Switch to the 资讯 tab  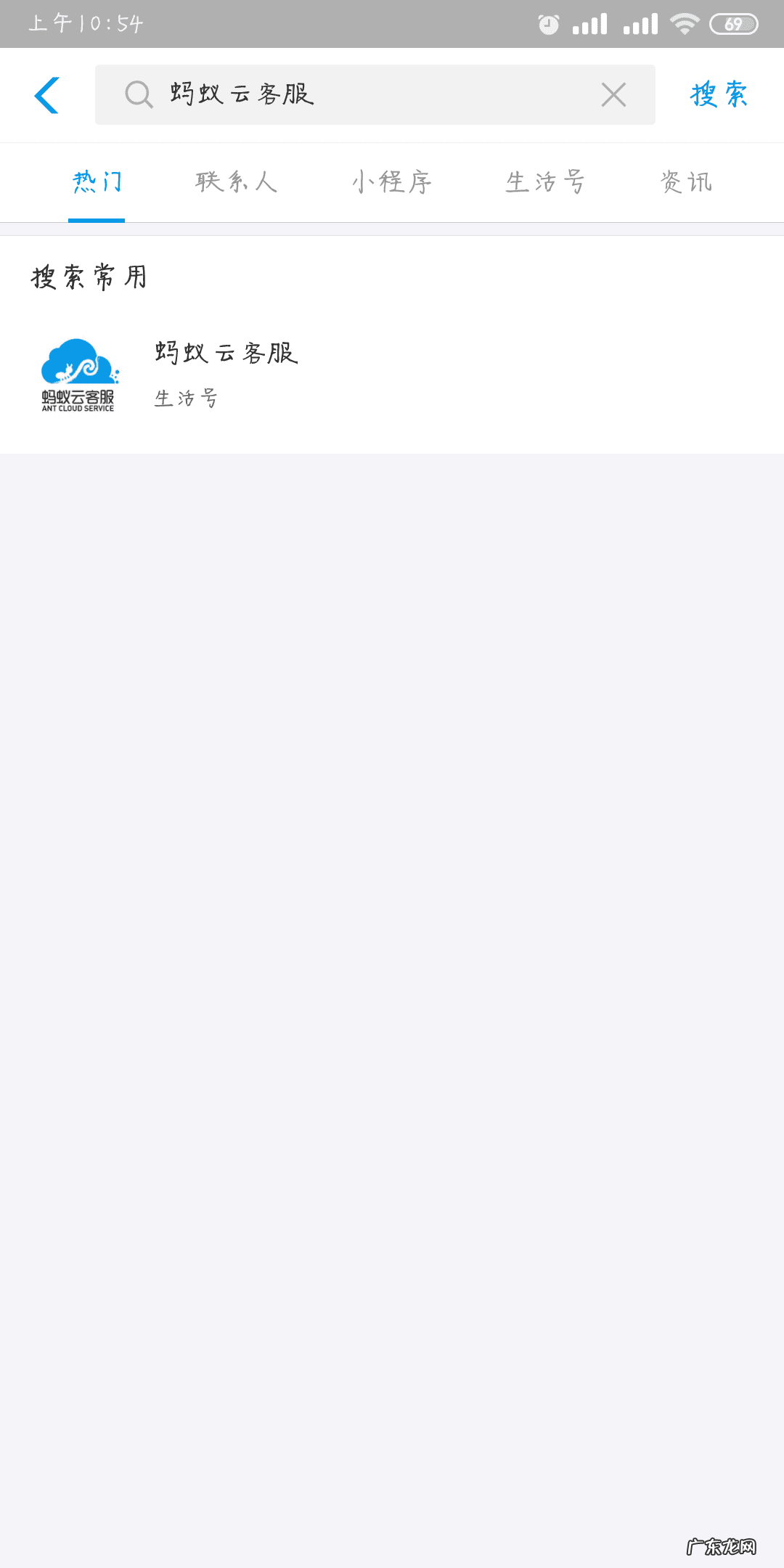coord(686,182)
